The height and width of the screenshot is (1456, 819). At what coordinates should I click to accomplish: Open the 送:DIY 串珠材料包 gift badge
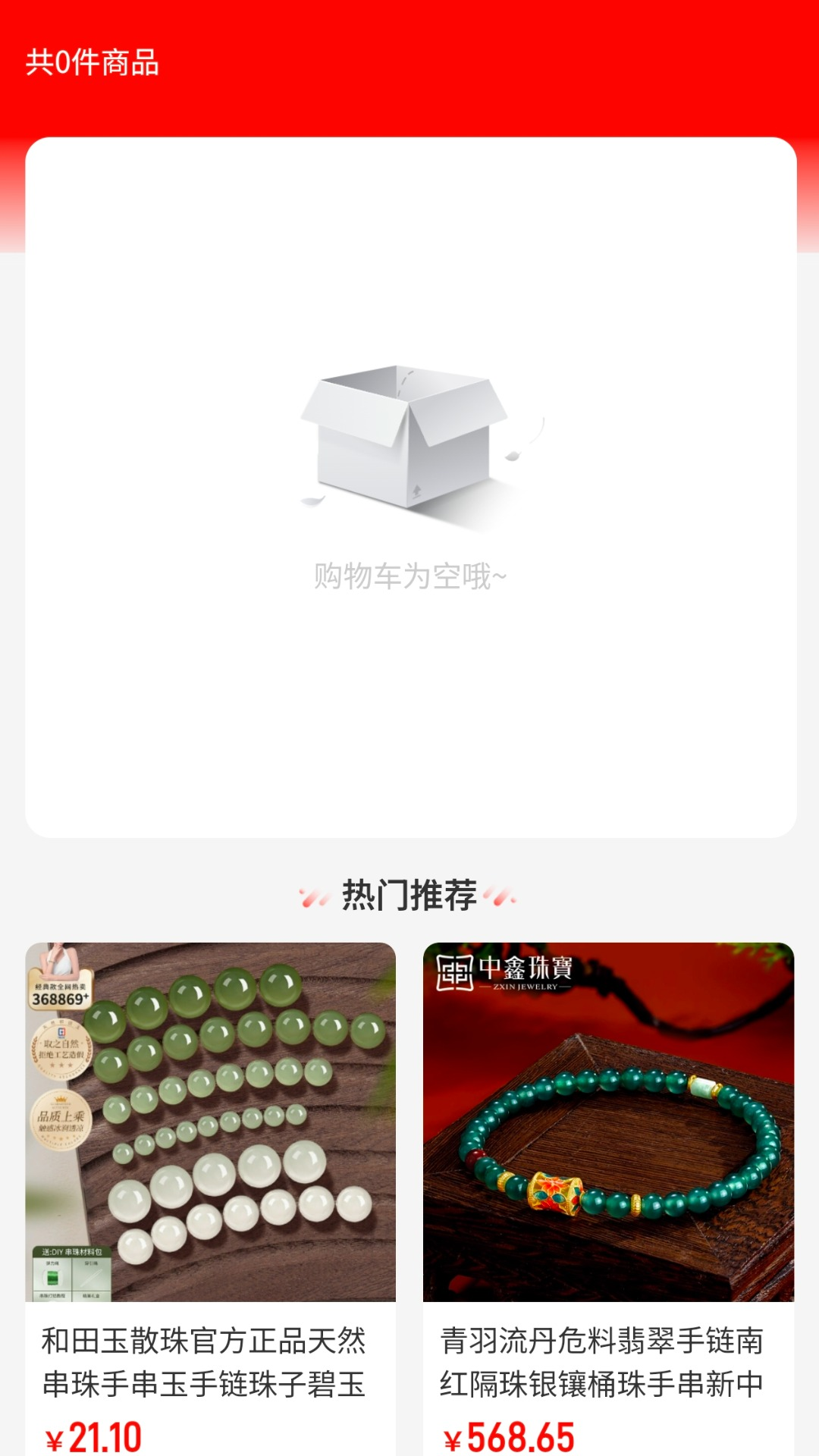[72, 1251]
